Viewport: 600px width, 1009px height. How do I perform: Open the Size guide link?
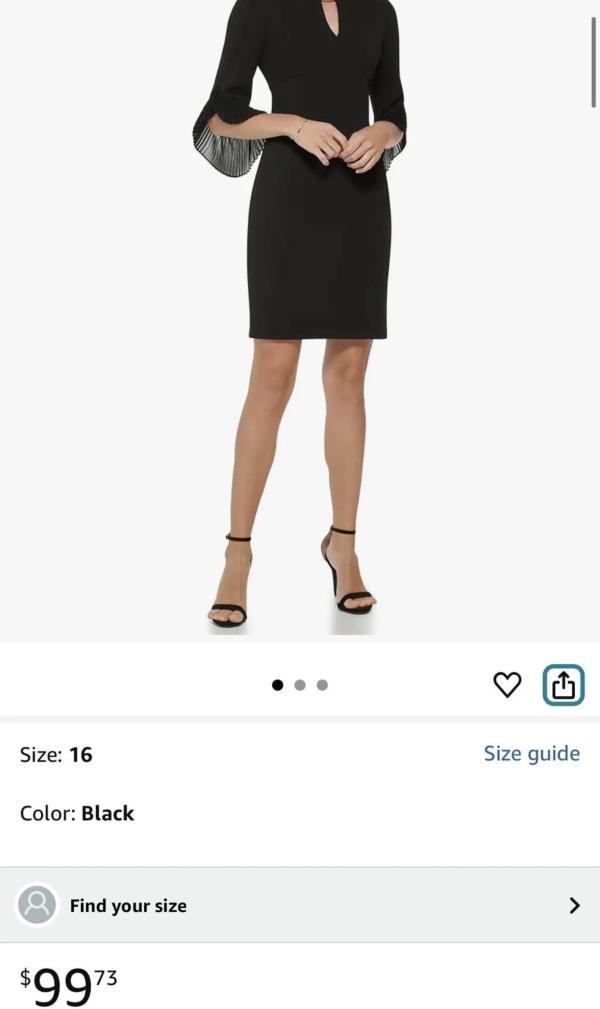coord(532,754)
